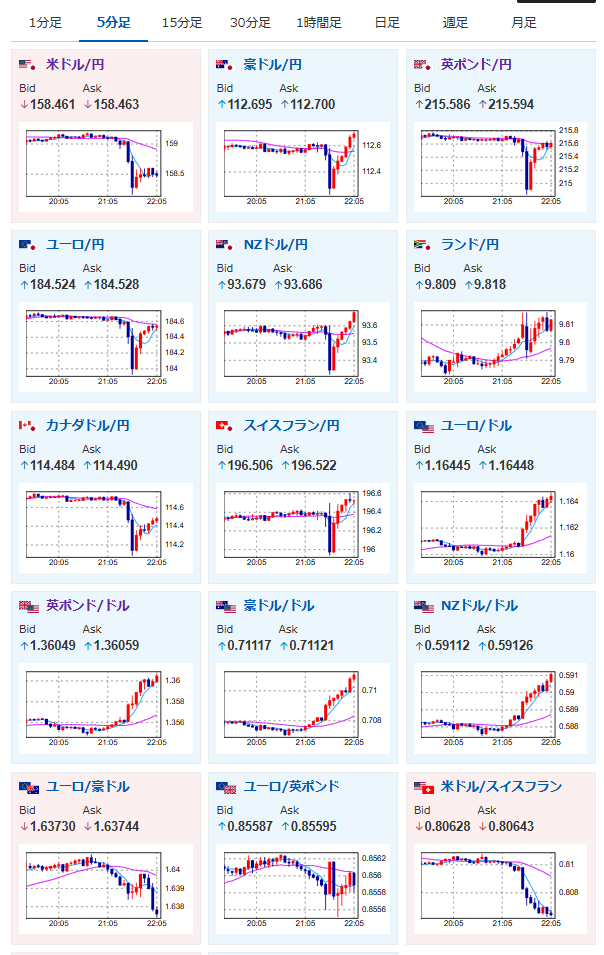604x955 pixels.
Task: Tap the NZドル/円 card
Action: (x=303, y=316)
